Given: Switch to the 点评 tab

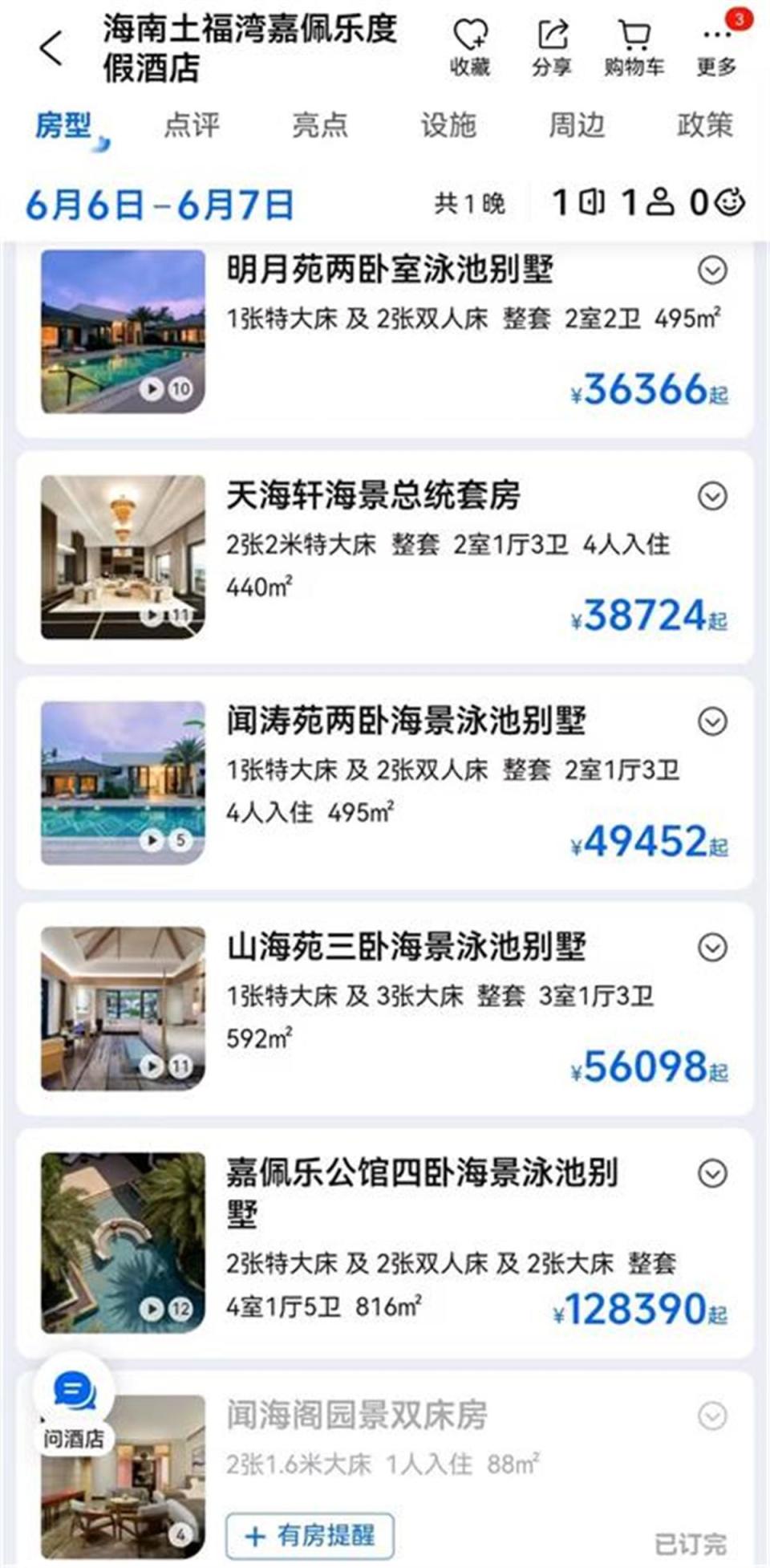Looking at the screenshot, I should click(191, 125).
